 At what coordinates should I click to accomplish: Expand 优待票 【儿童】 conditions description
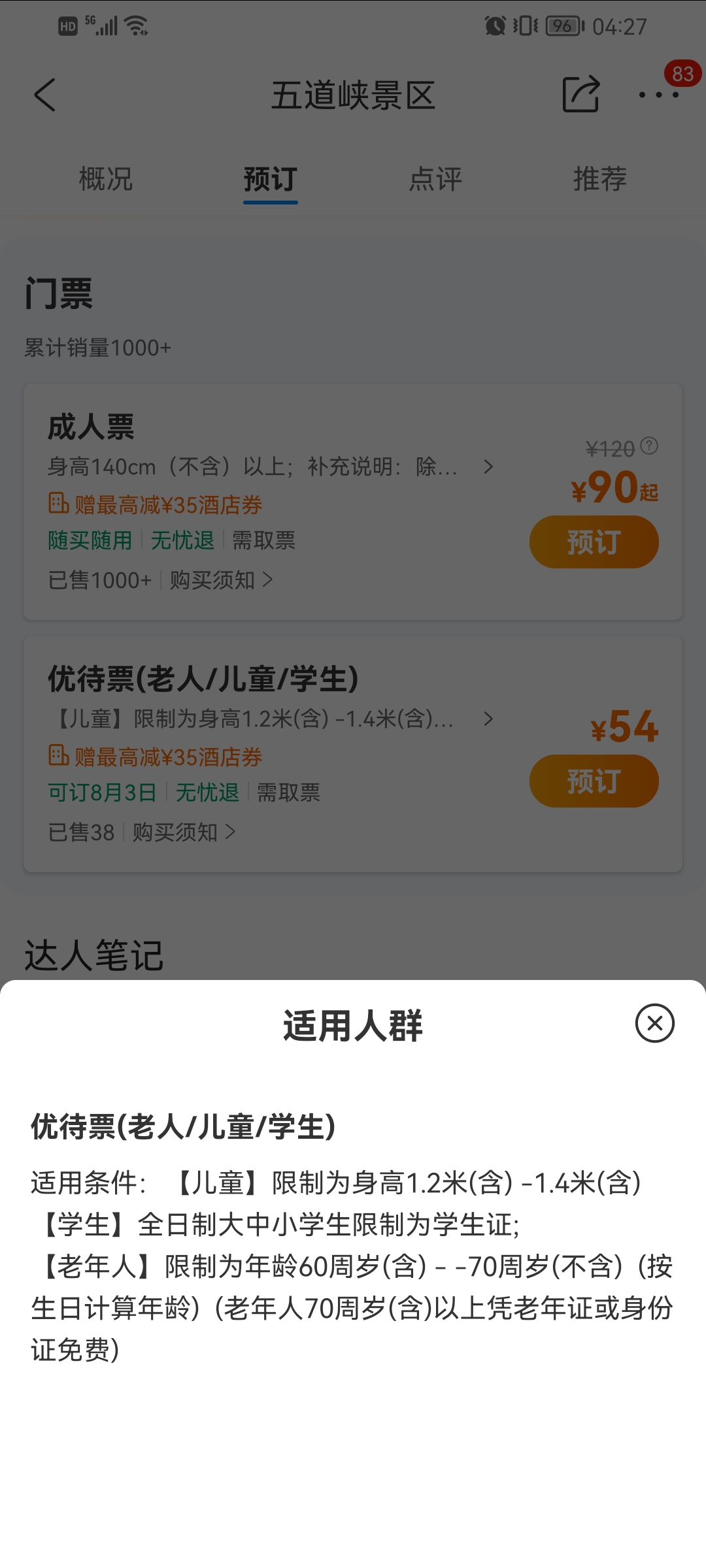(x=270, y=719)
